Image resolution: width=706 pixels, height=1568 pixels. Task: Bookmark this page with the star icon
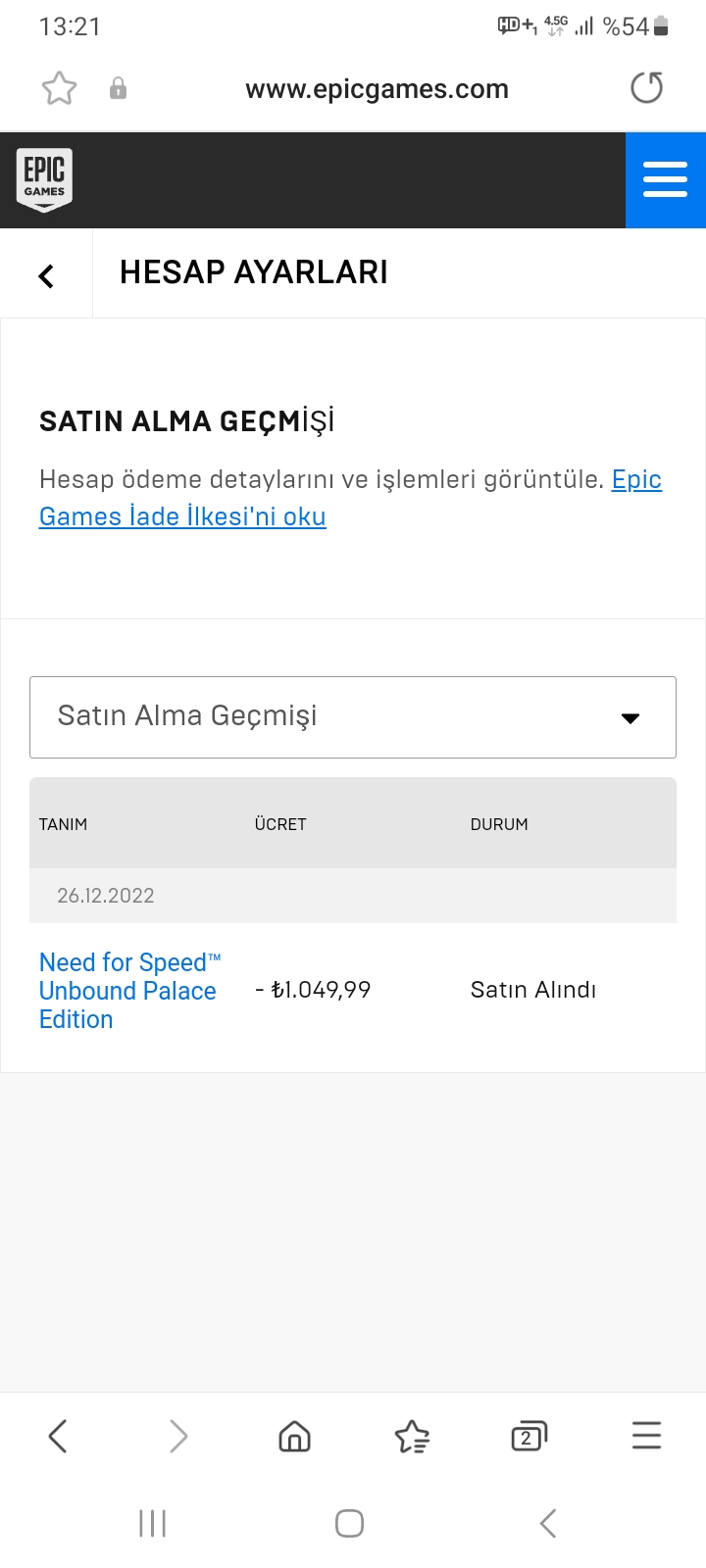pos(59,88)
